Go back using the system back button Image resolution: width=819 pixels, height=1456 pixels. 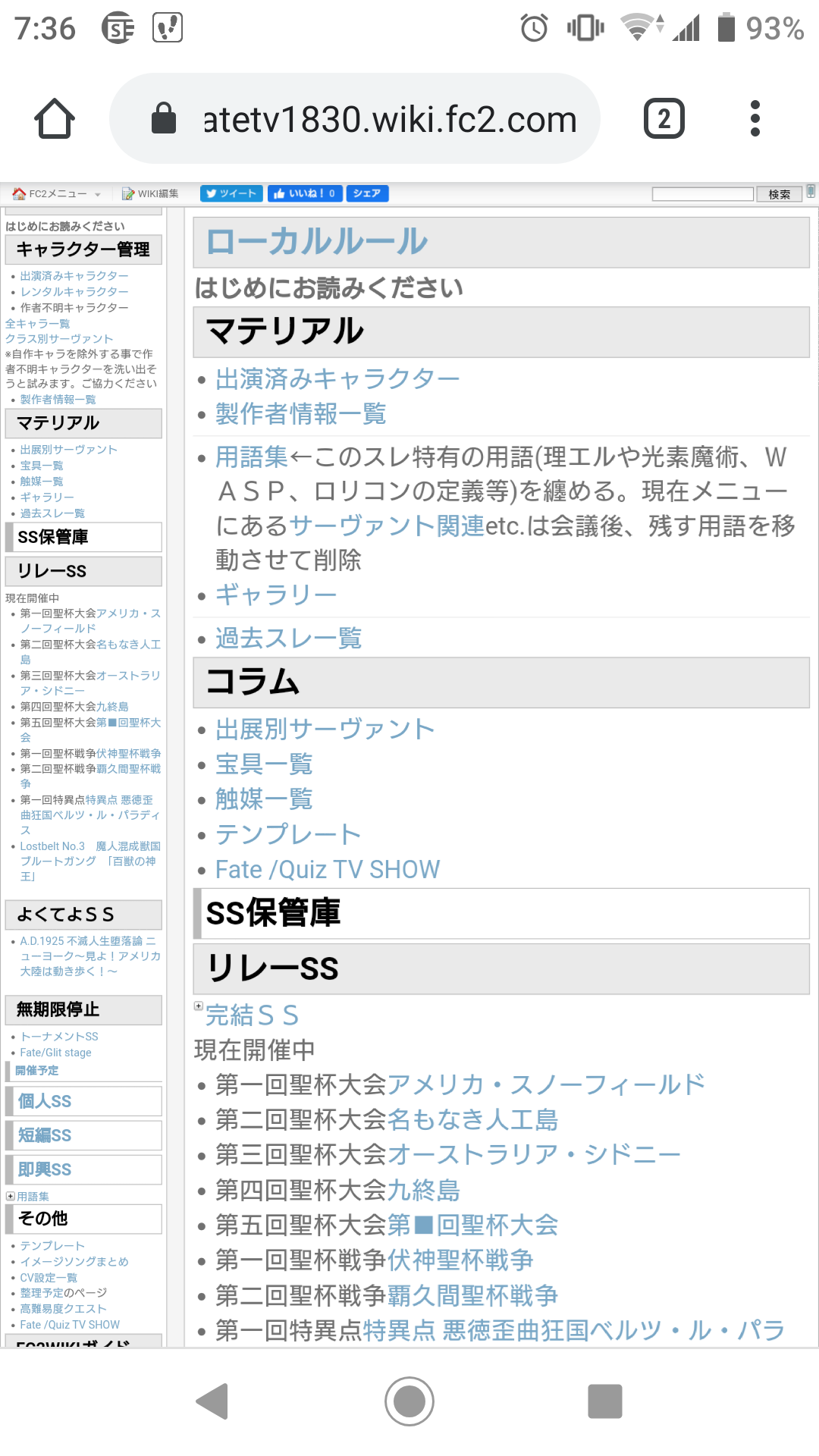coord(212,1401)
